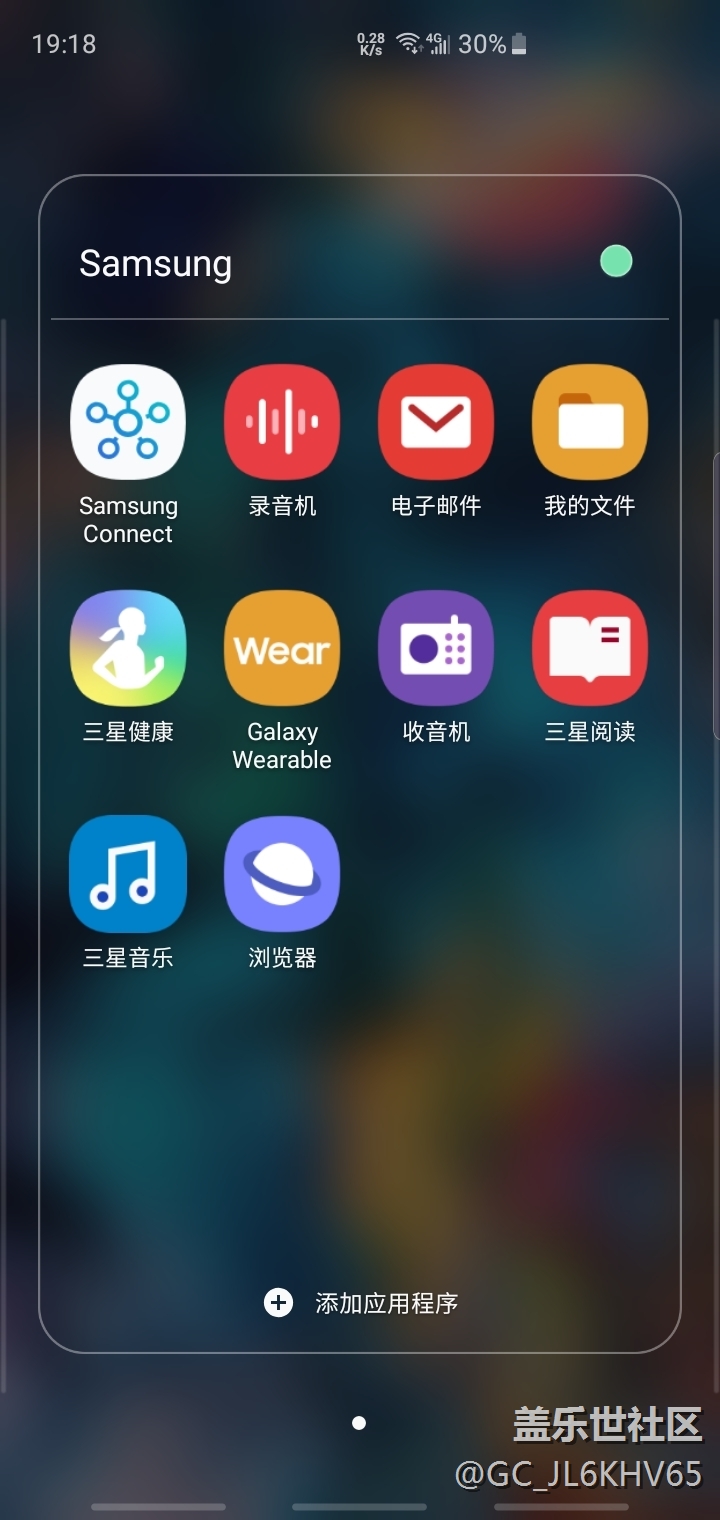Launch 三星健康 health app
This screenshot has height=1520, width=720.
click(128, 648)
